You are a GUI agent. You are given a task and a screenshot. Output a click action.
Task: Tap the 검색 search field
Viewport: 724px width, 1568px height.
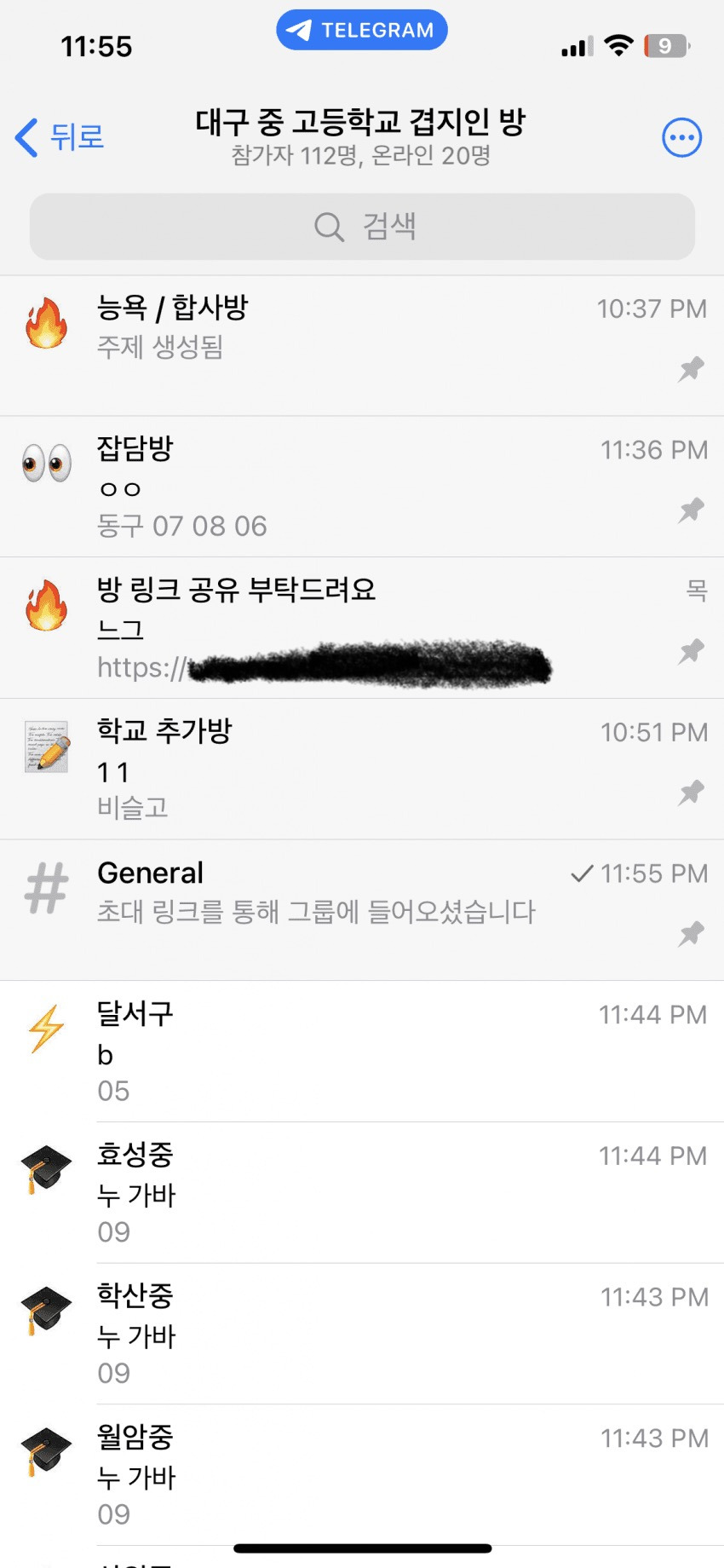click(362, 227)
